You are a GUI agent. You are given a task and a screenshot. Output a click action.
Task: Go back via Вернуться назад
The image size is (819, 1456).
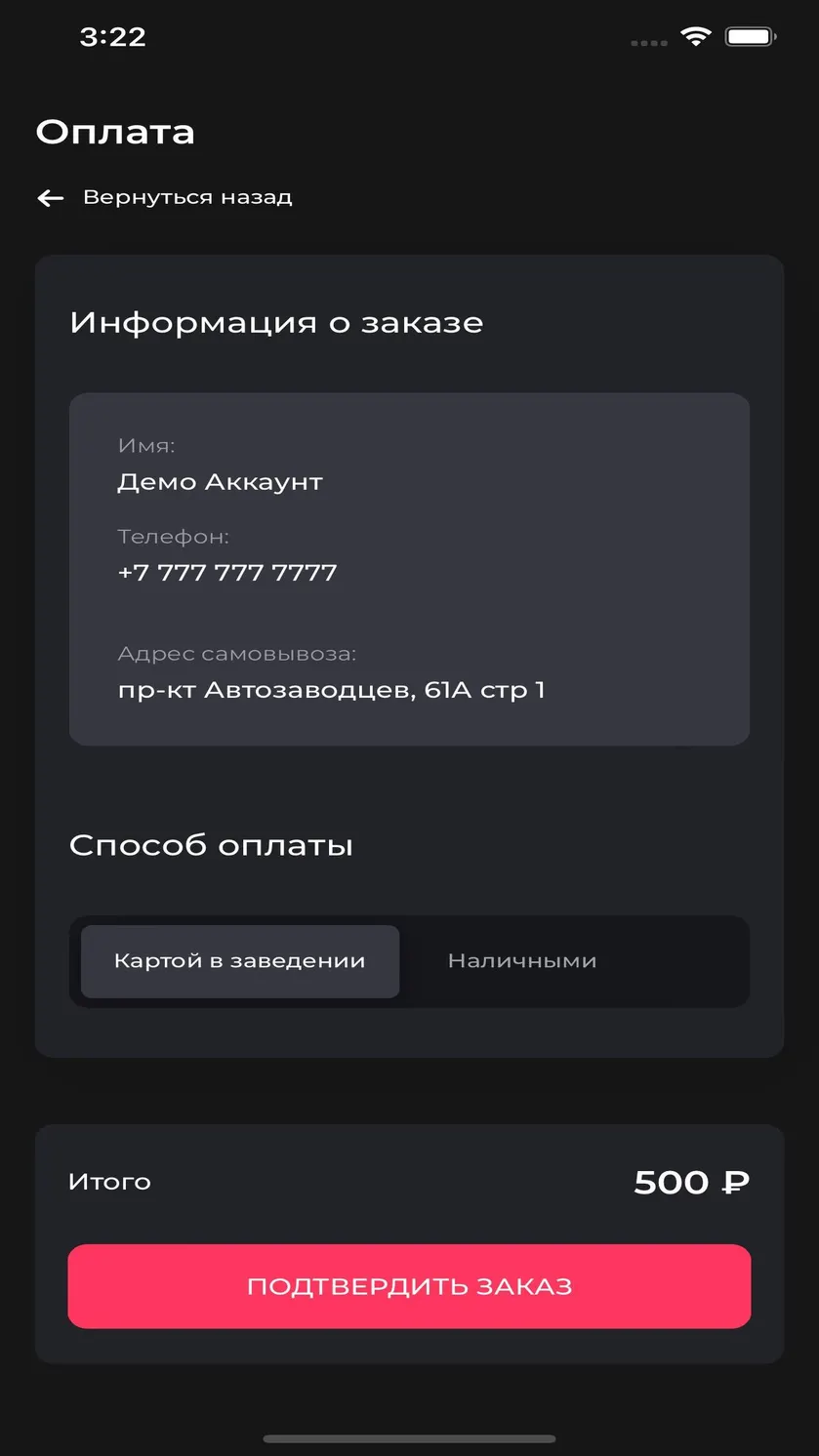pos(164,198)
